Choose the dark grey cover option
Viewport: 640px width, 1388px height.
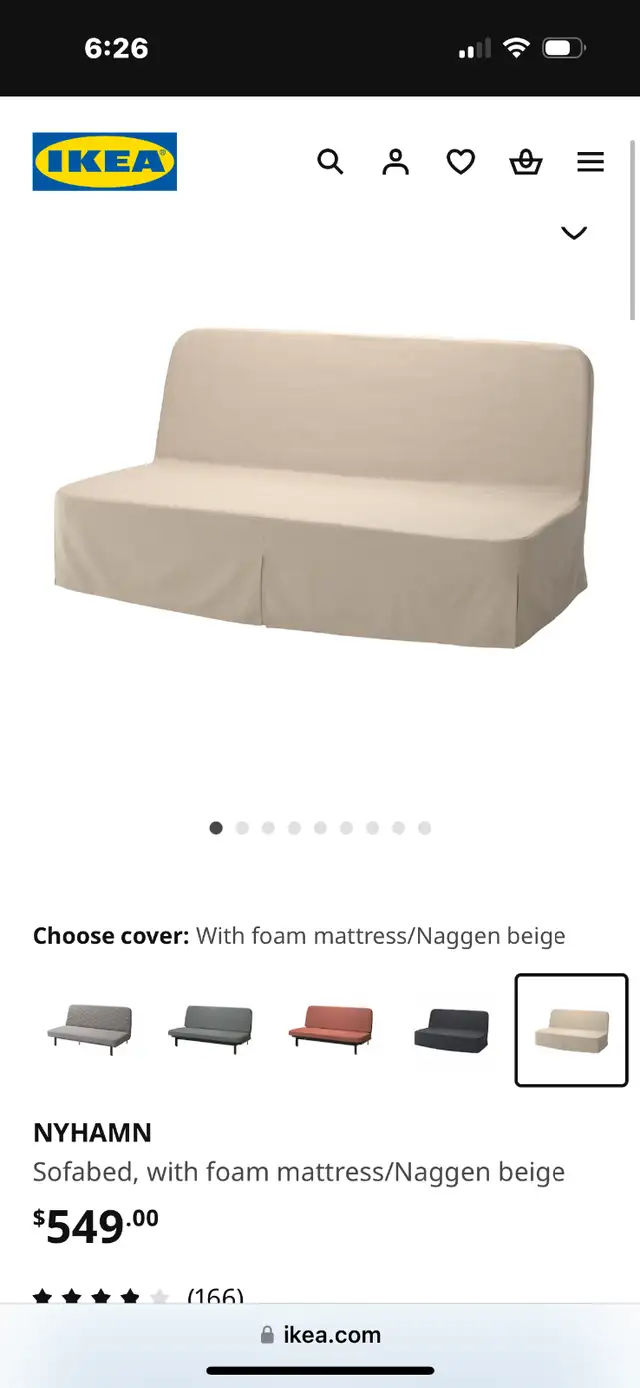tap(210, 1030)
